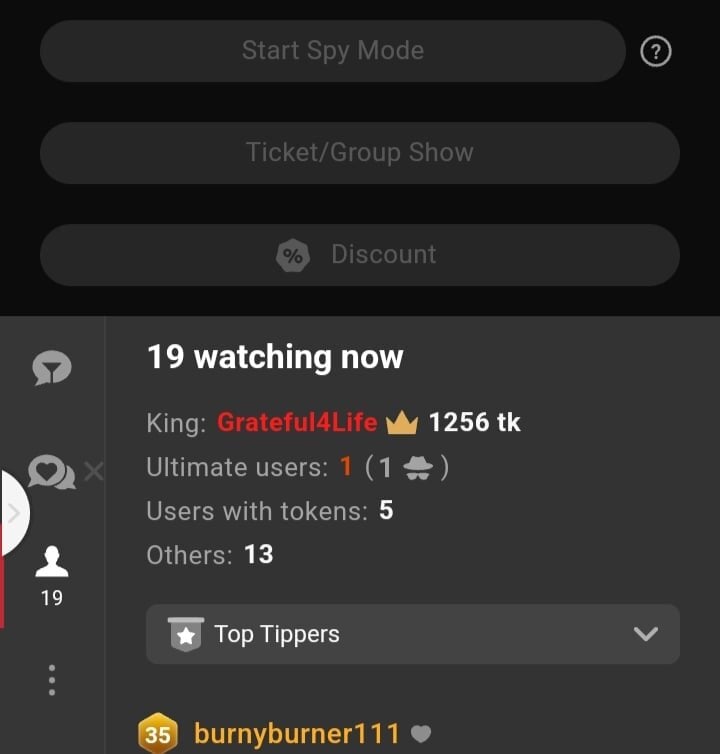Show the viewers list tab
This screenshot has width=720, height=754.
51,574
